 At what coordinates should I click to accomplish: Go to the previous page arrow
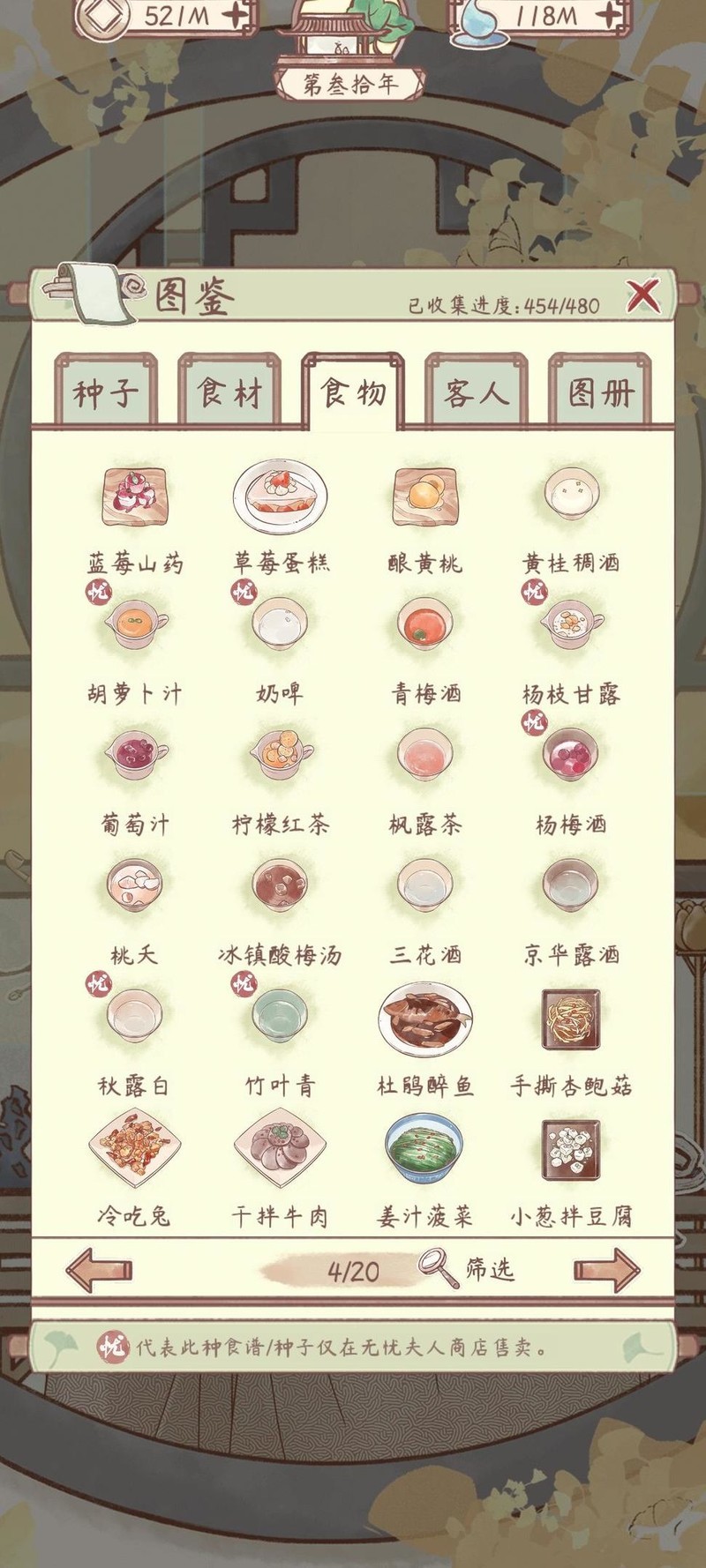[x=99, y=1270]
